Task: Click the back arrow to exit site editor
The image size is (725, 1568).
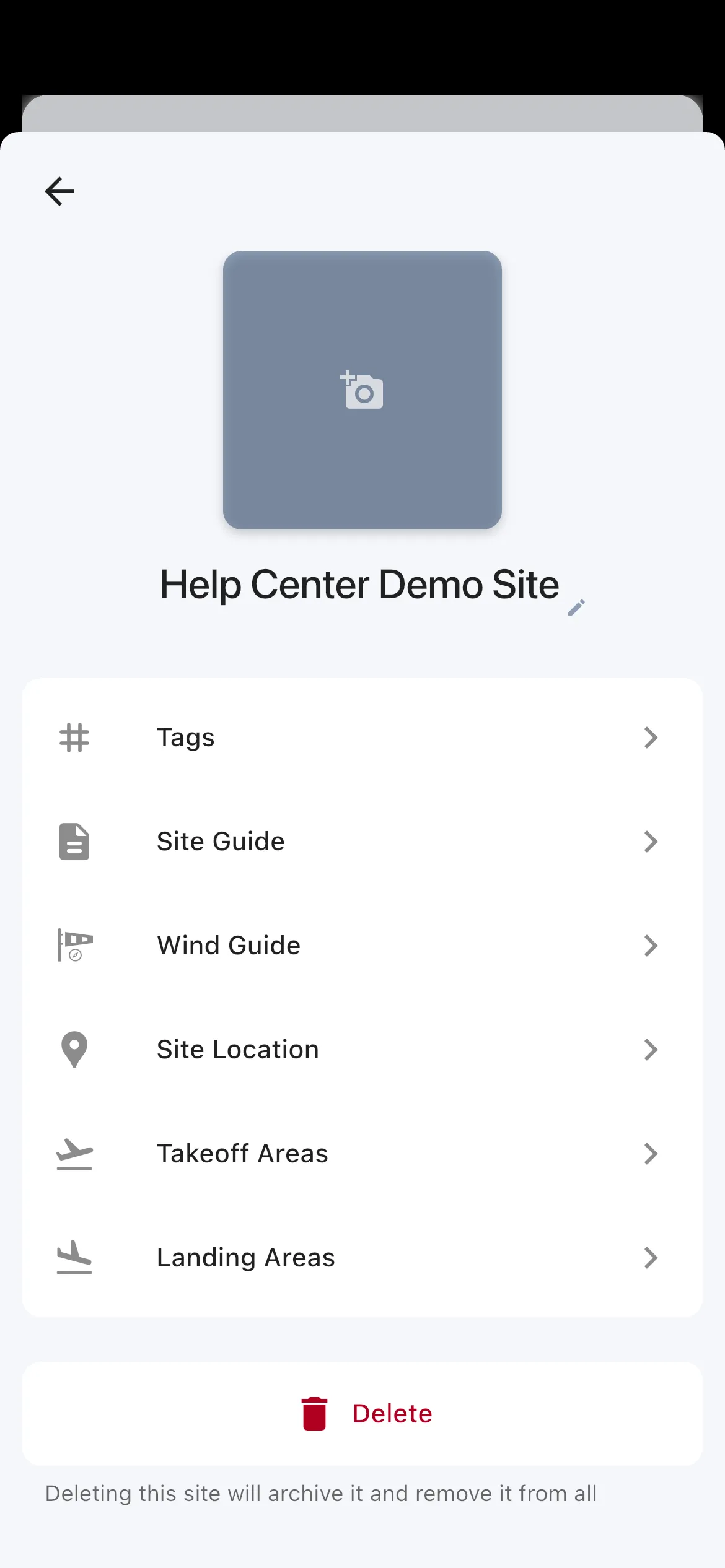Action: pyautogui.click(x=59, y=191)
